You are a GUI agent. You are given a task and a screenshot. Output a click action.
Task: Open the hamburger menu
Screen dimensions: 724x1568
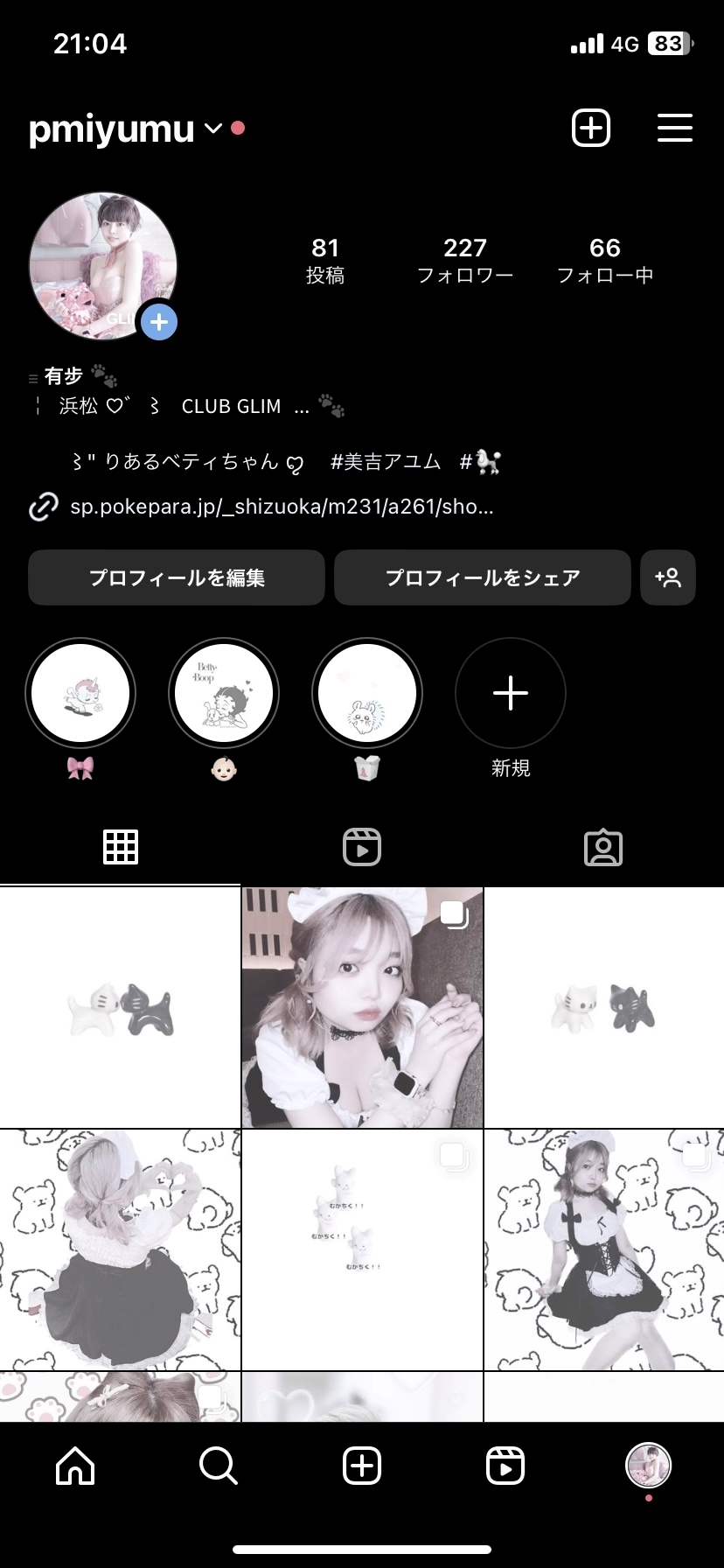pos(674,129)
